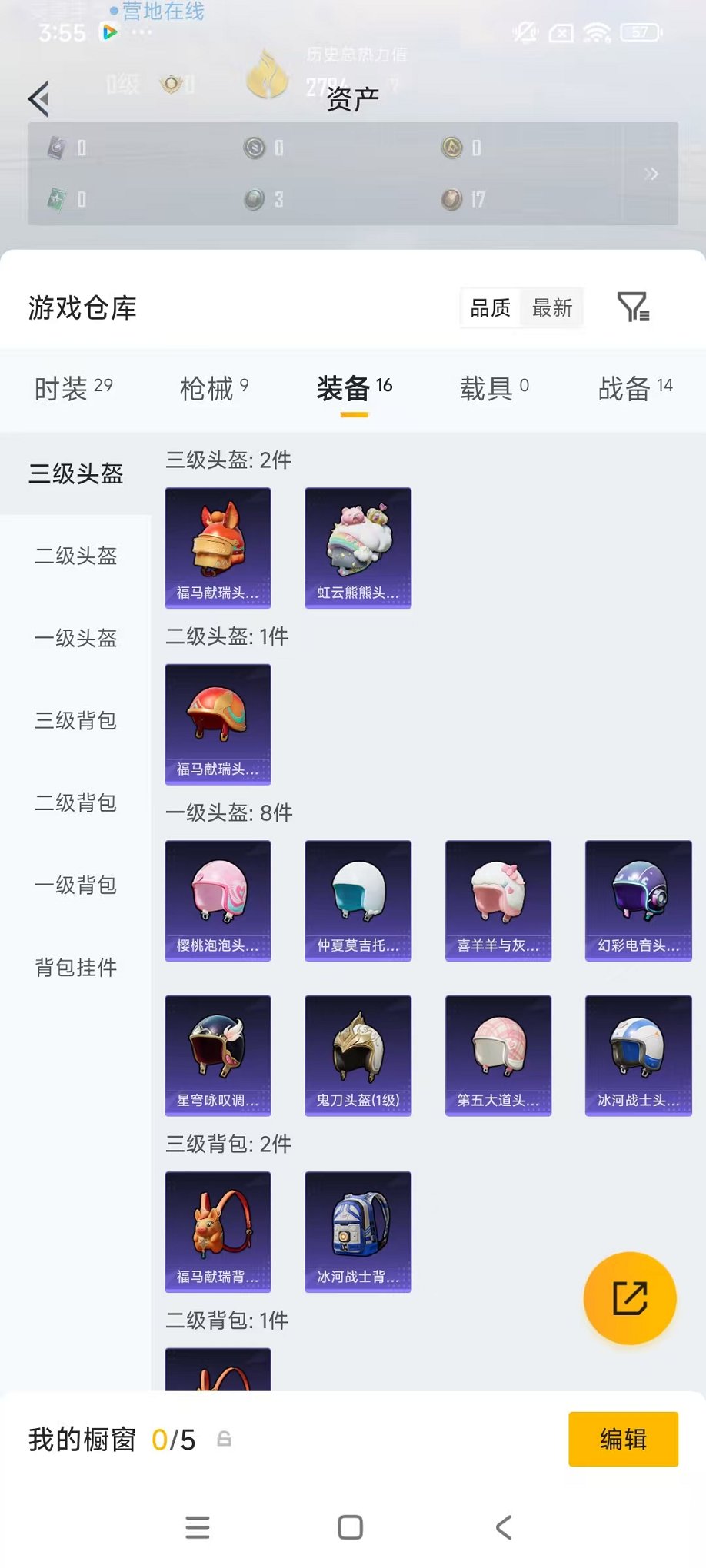The image size is (706, 1568).
Task: Open the 幻彩电音 helmet item
Action: click(638, 900)
